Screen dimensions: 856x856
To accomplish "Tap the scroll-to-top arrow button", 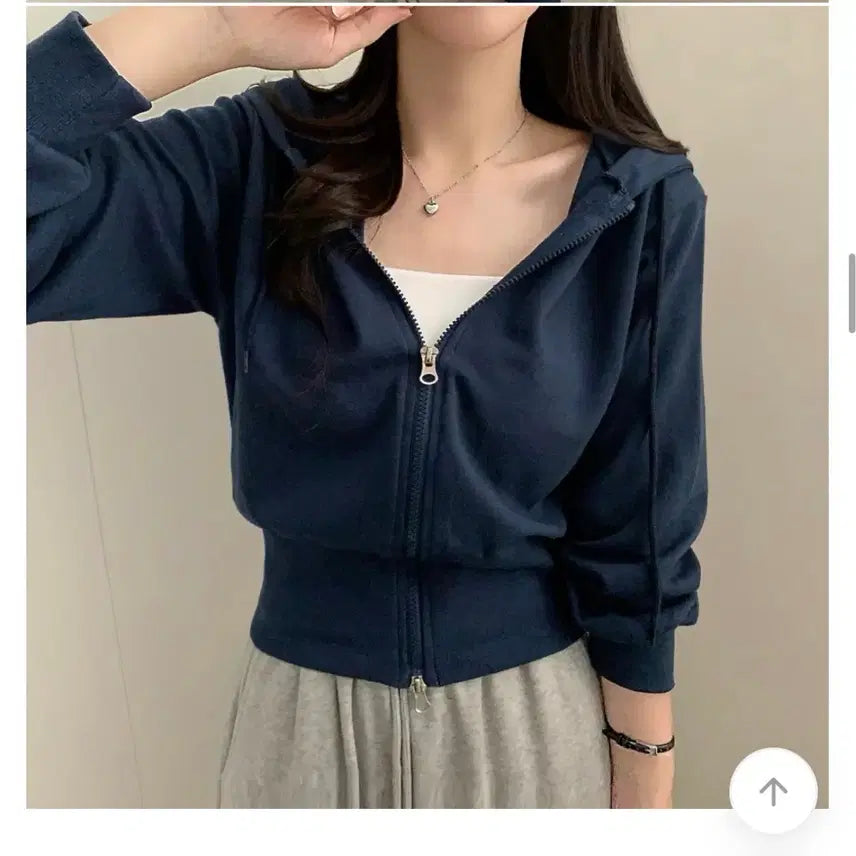I will (x=773, y=792).
